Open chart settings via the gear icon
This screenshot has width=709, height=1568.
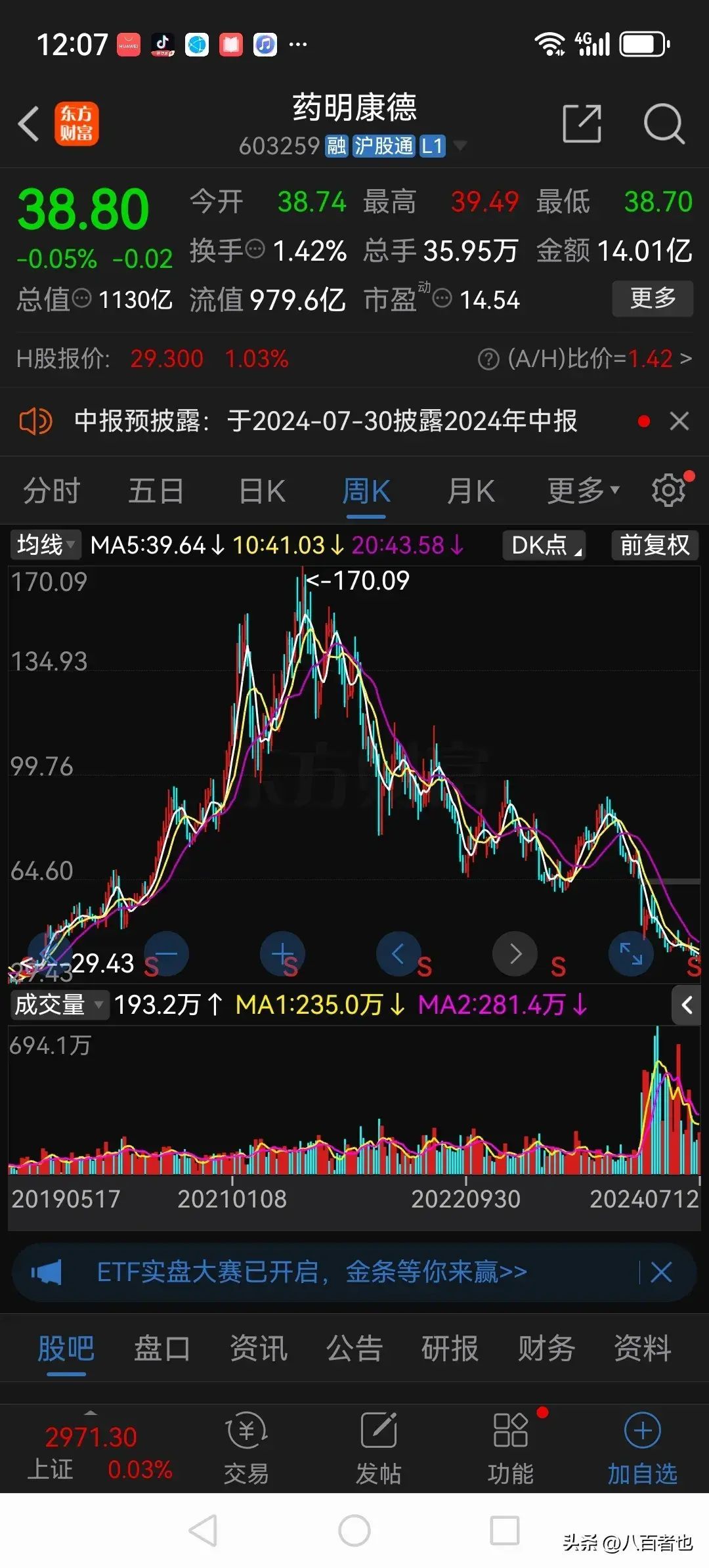tap(668, 490)
